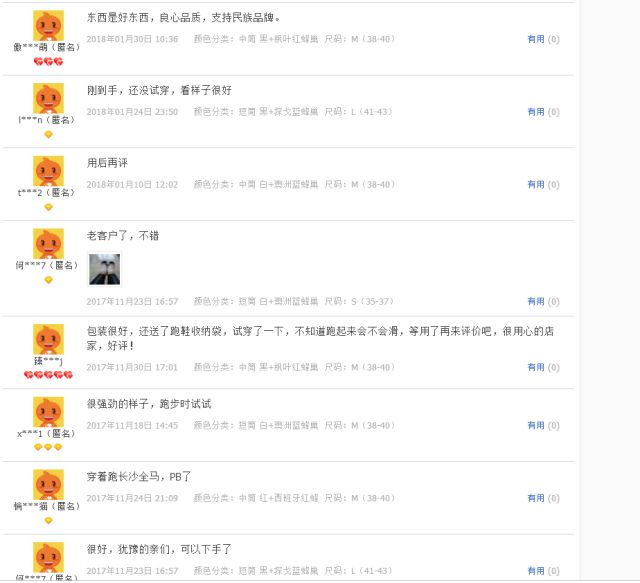Tap 有用 on the "很强劲的样子" review
Viewport: 640px width, 583px height.
pyautogui.click(x=536, y=426)
